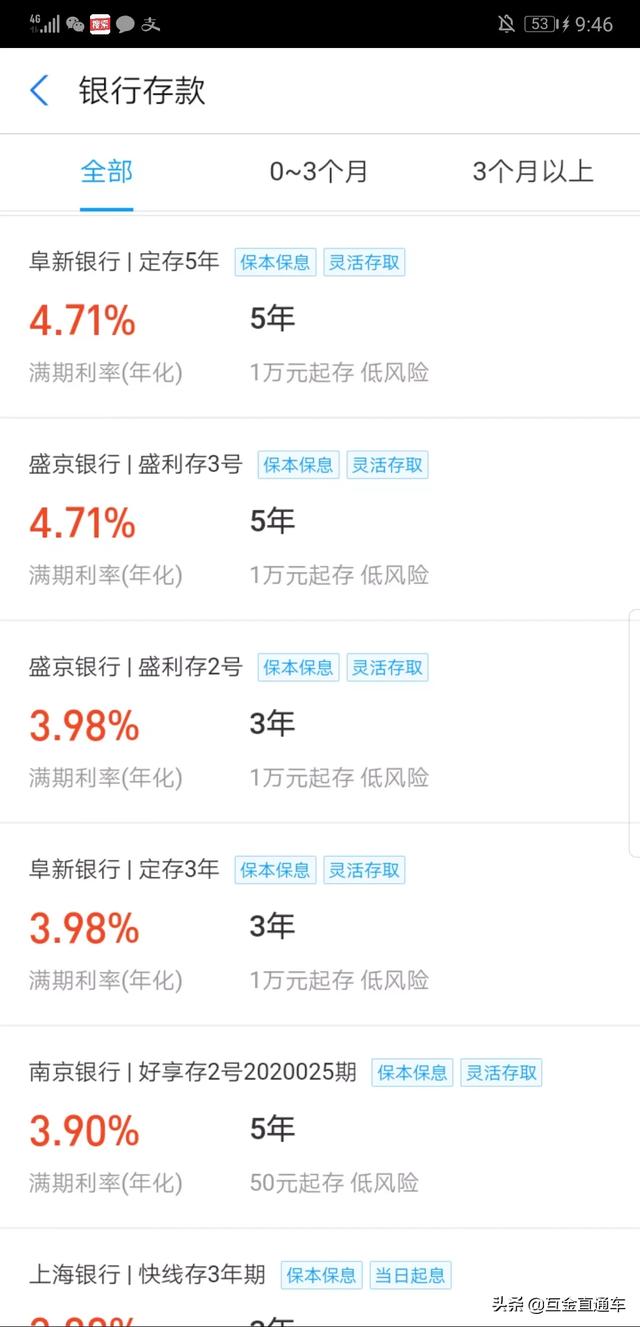Open 上海银行 快线存3年期 product

coord(320,1278)
